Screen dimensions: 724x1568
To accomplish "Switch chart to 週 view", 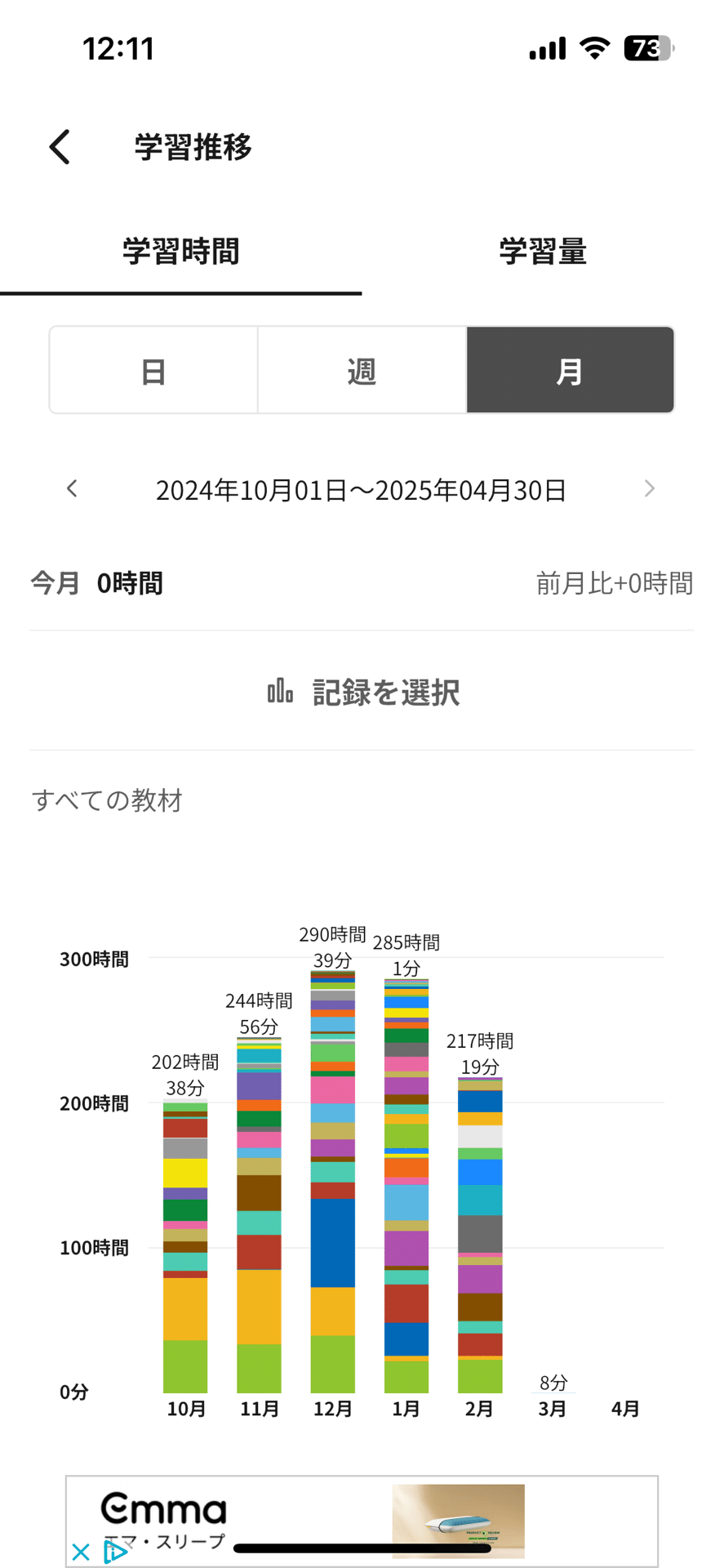I will pyautogui.click(x=362, y=371).
